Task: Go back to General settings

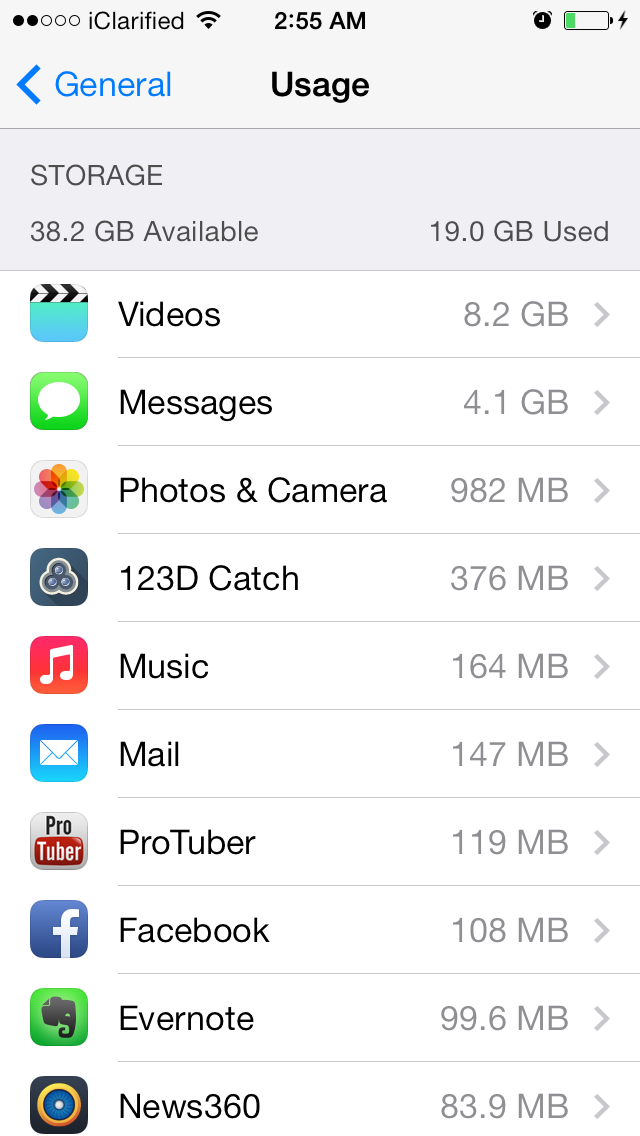Action: tap(95, 85)
